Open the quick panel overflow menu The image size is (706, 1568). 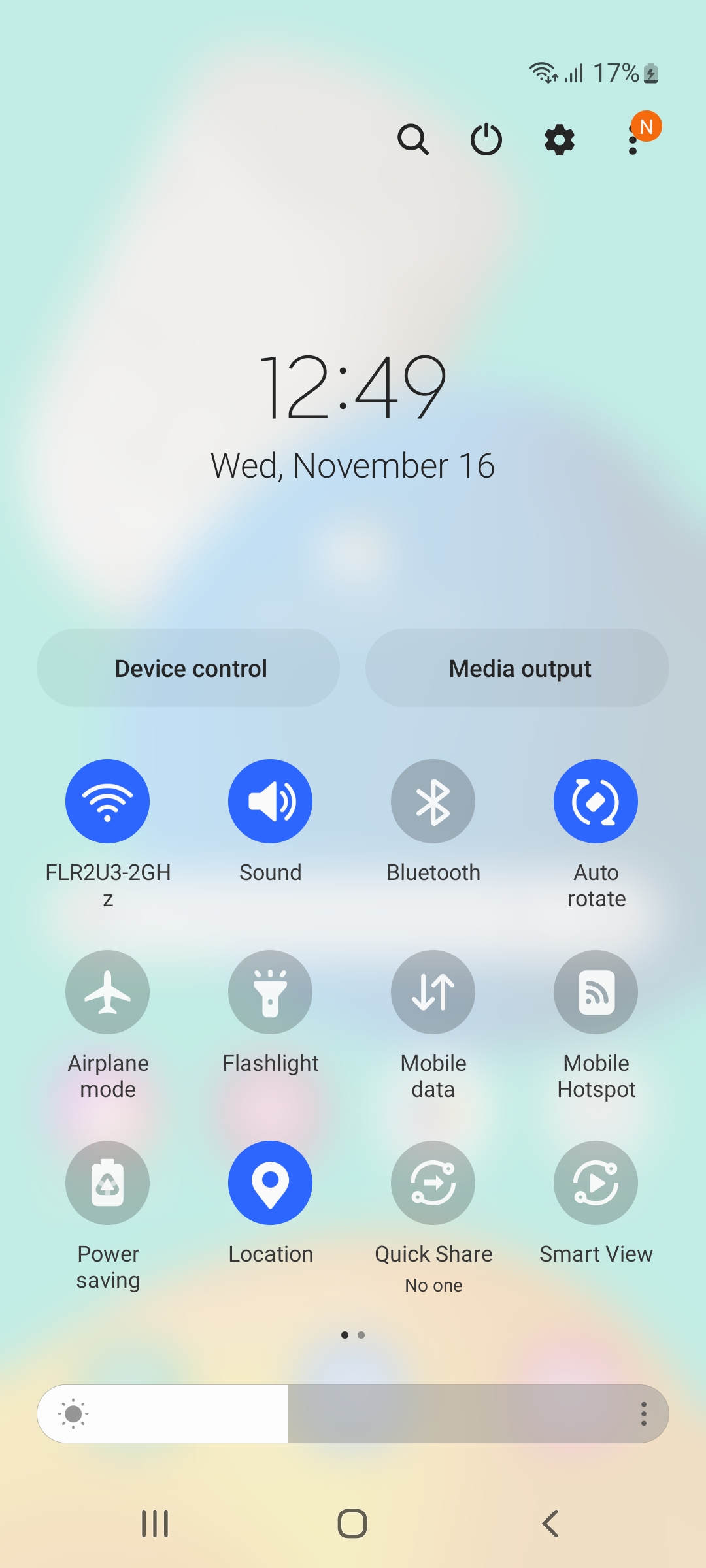[x=633, y=140]
